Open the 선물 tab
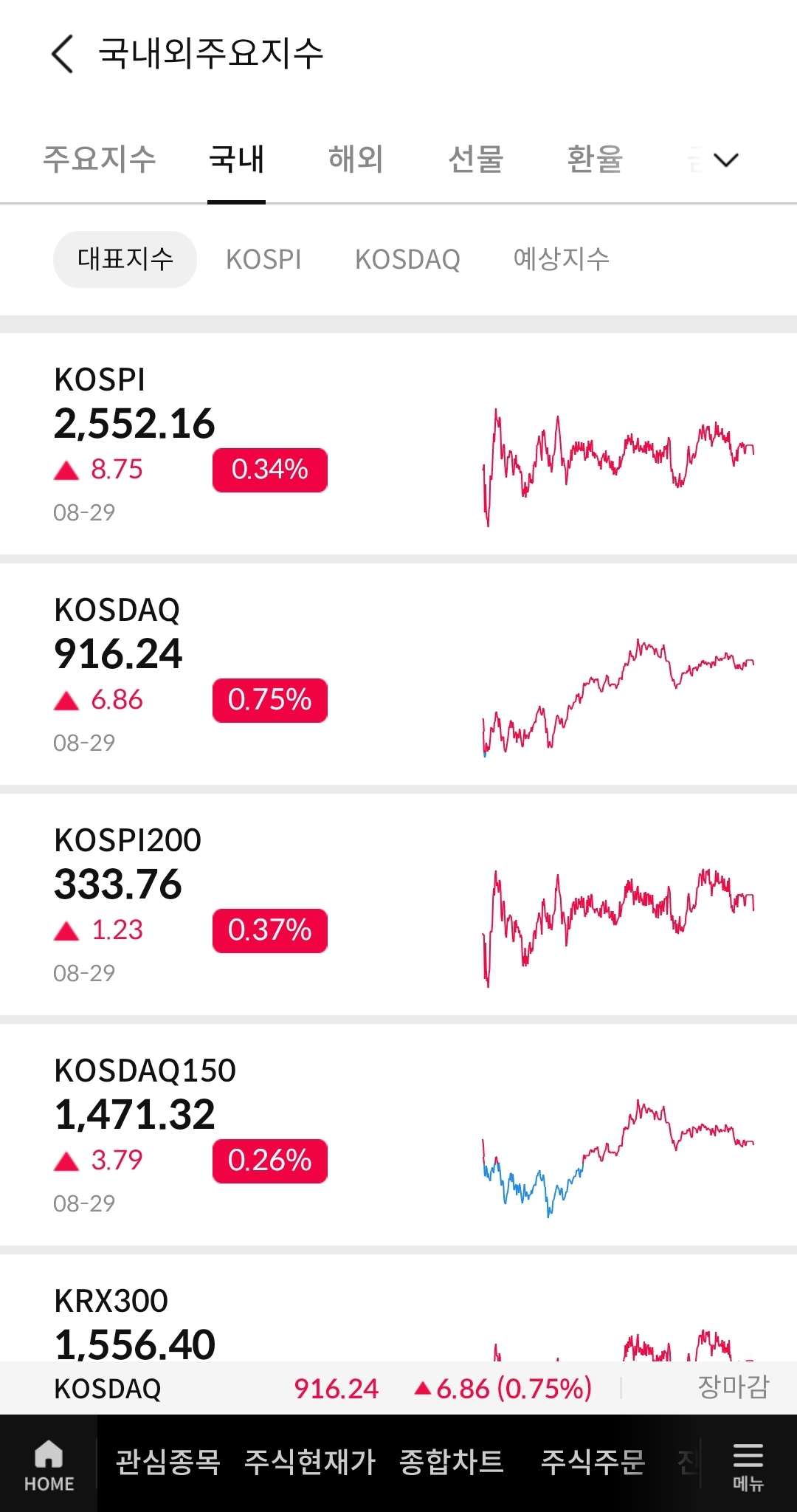 tap(475, 159)
